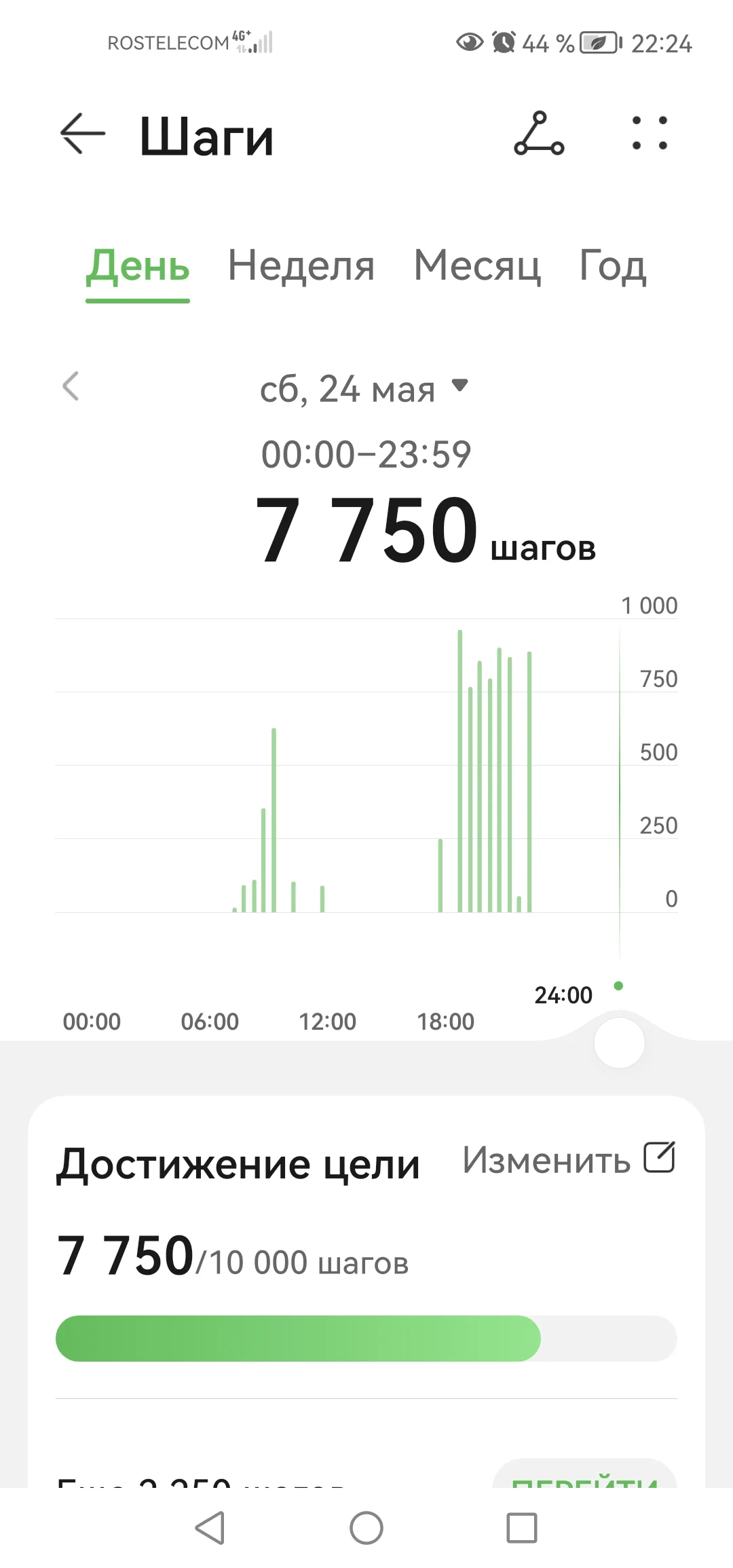Tap the left chevron to view previous day
The height and width of the screenshot is (1568, 733).
(x=71, y=387)
